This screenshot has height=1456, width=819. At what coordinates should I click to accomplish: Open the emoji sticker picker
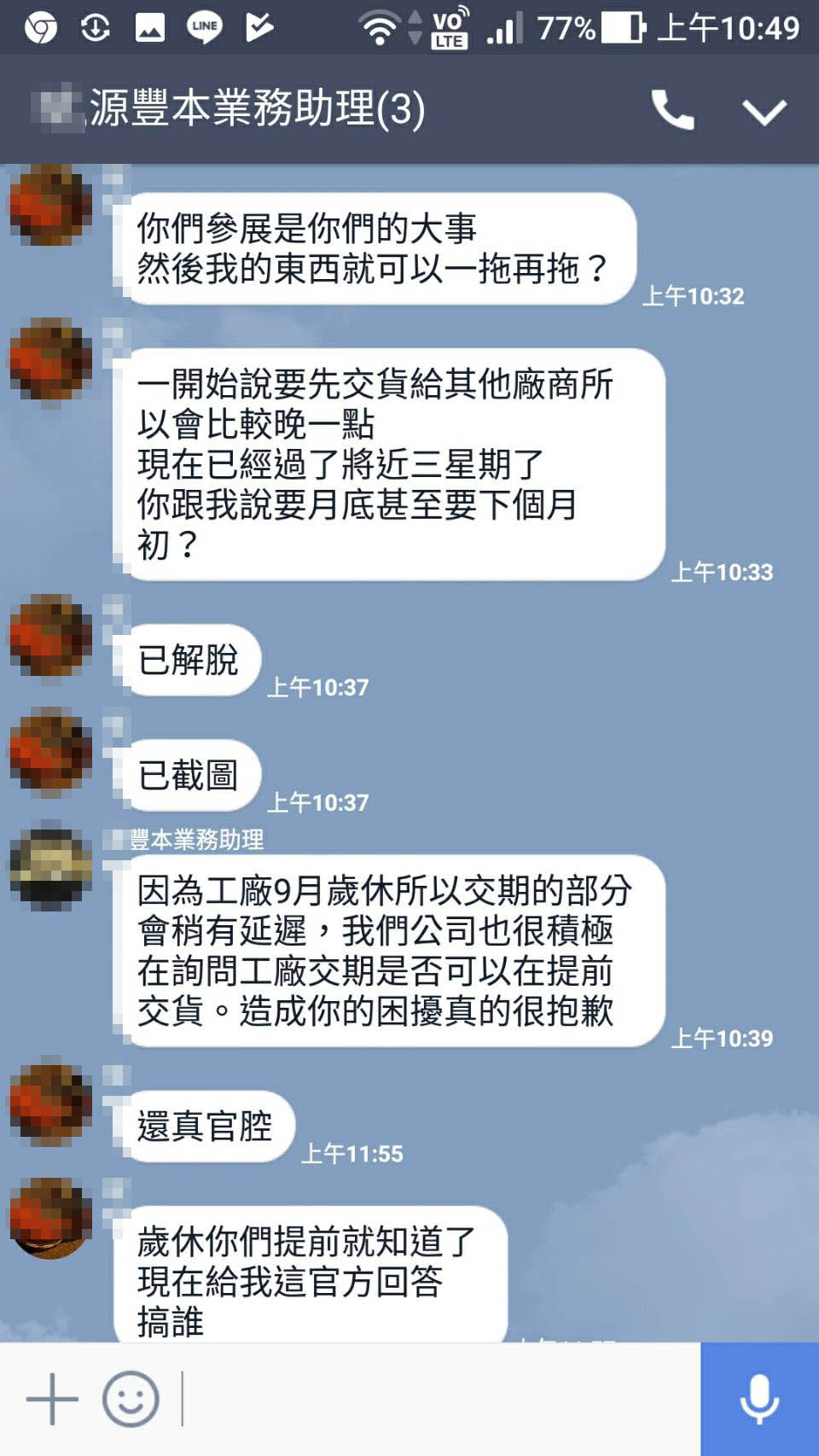[131, 1399]
